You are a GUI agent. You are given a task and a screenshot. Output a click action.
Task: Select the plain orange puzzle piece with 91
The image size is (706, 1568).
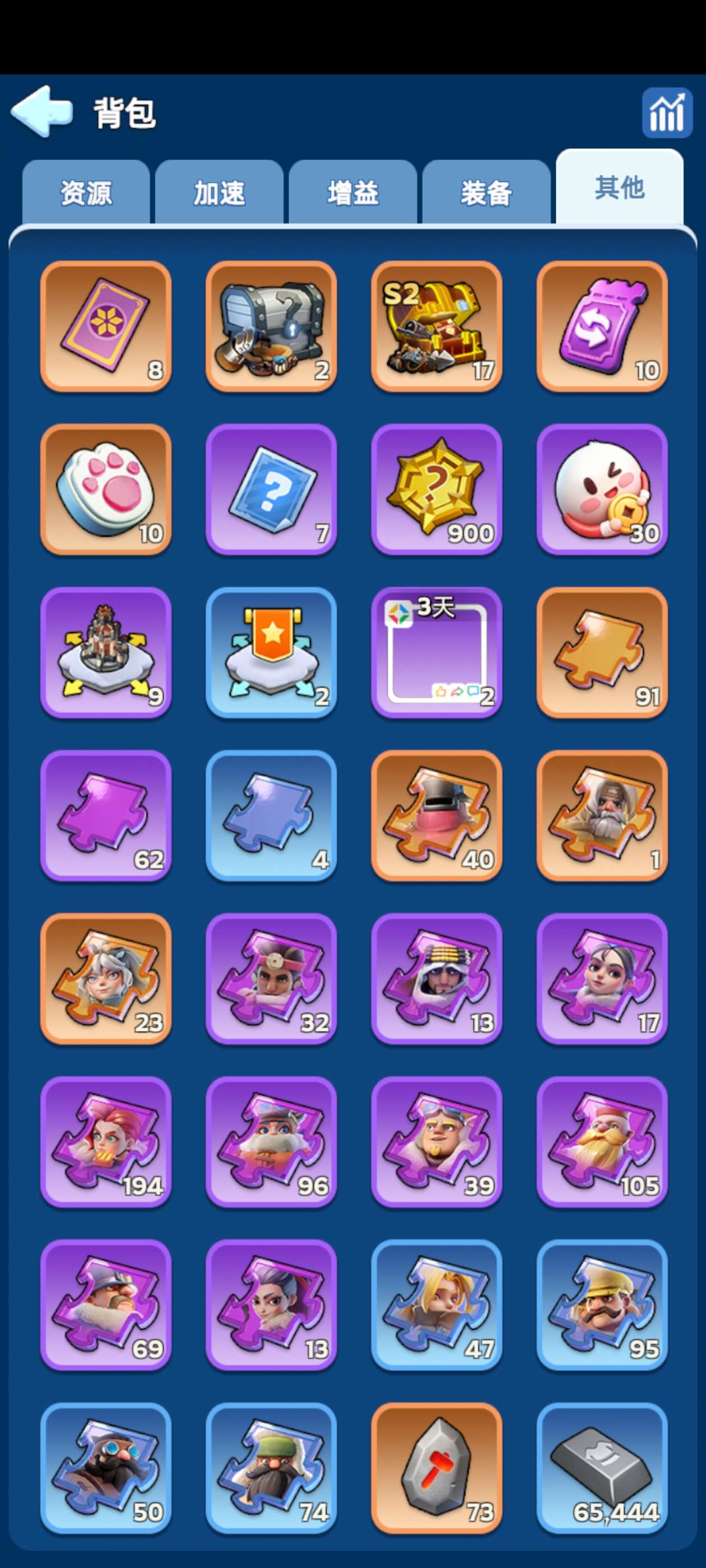click(x=602, y=652)
